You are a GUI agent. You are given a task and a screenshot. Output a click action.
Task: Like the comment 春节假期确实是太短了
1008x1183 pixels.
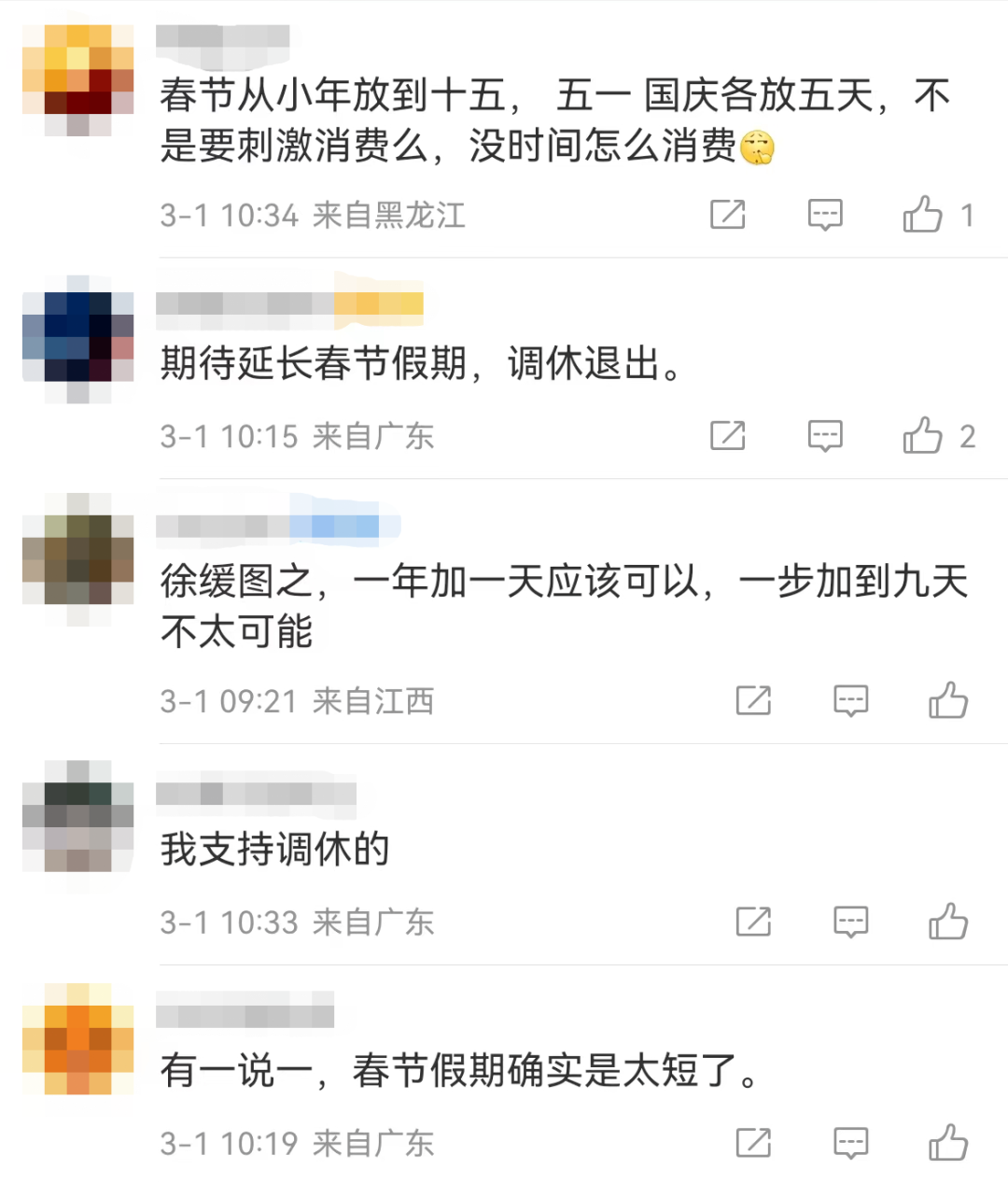point(948,1142)
